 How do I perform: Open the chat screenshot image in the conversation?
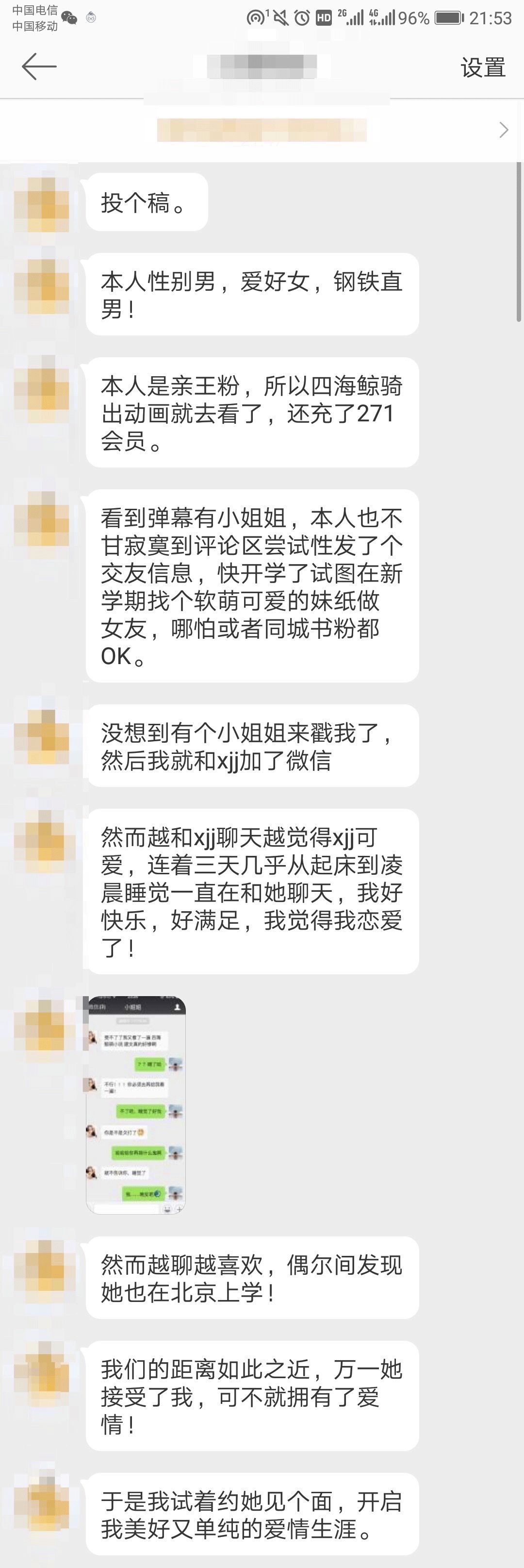[x=136, y=1105]
